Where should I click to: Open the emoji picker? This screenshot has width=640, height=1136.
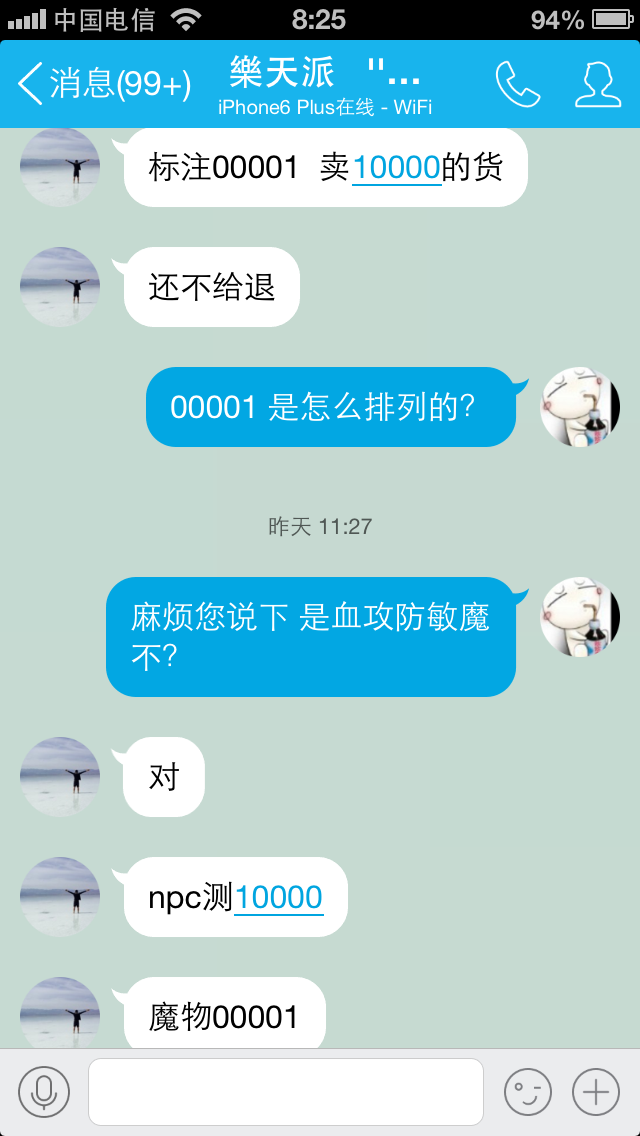tap(527, 1091)
